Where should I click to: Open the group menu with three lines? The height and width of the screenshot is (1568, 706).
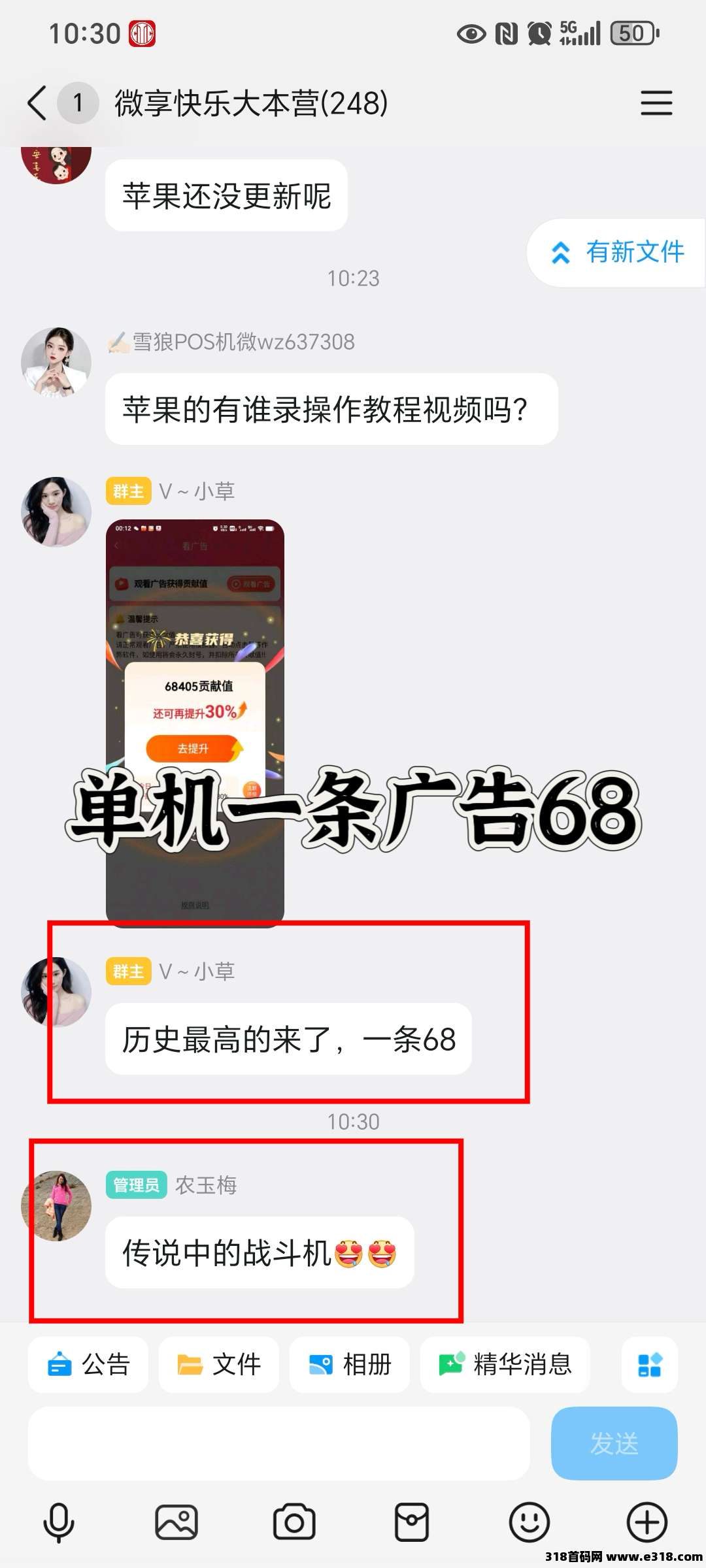656,103
